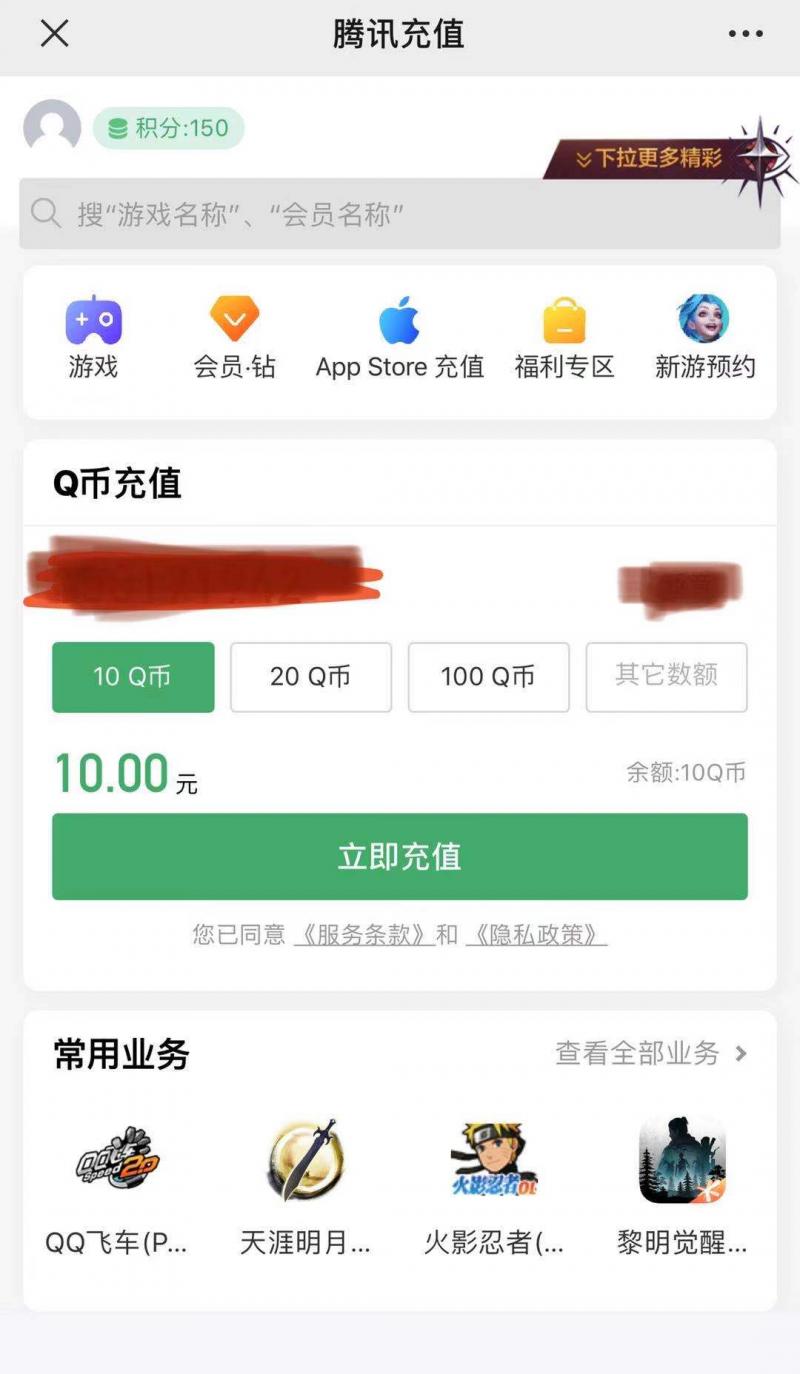The height and width of the screenshot is (1374, 800).
Task: Tap the 立即充值 recharge now button
Action: tap(398, 856)
